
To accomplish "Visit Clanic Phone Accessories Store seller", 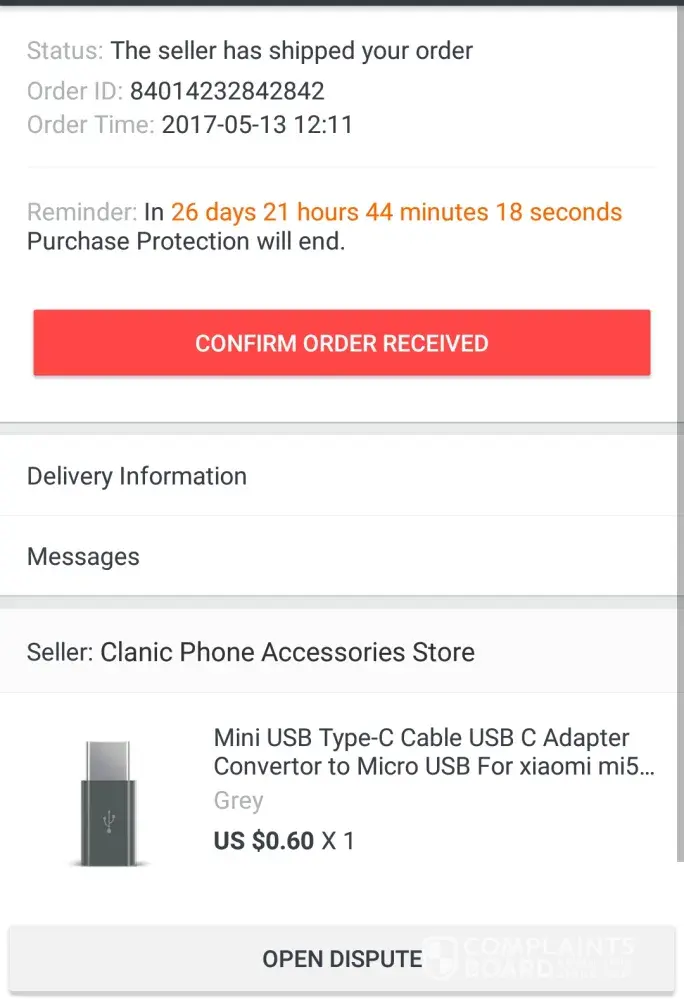I will click(251, 653).
